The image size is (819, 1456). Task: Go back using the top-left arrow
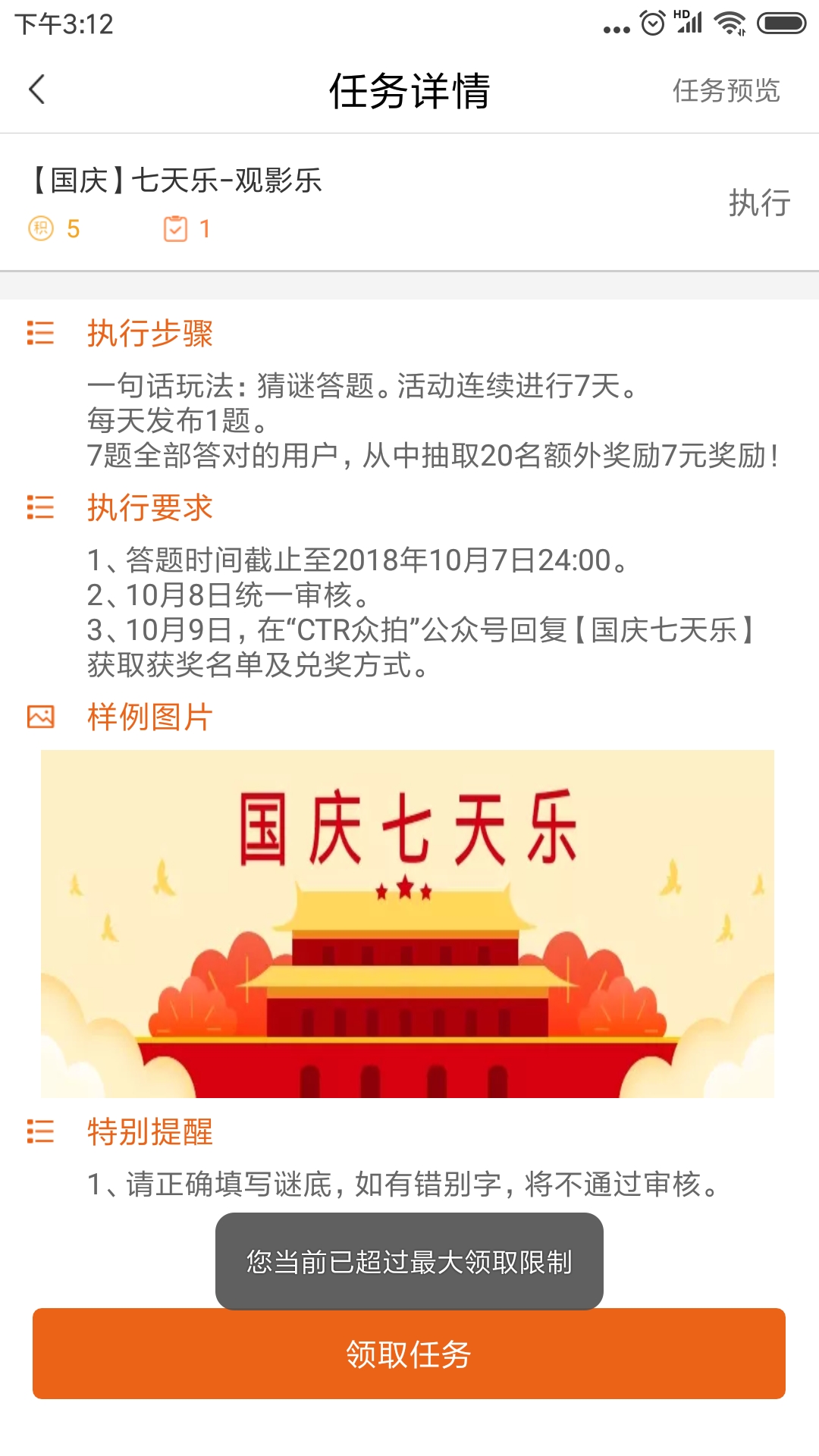click(37, 89)
